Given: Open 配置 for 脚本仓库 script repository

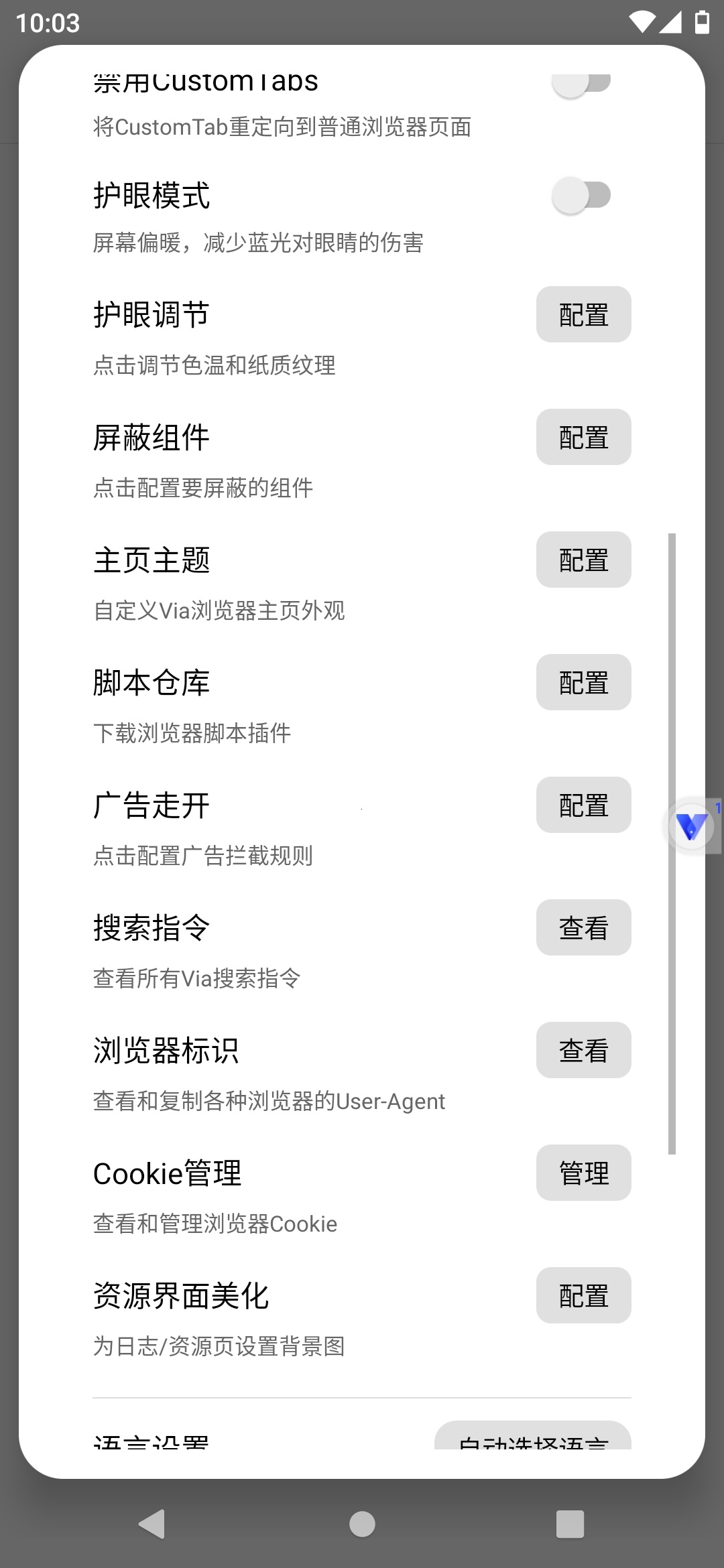Looking at the screenshot, I should 583,682.
